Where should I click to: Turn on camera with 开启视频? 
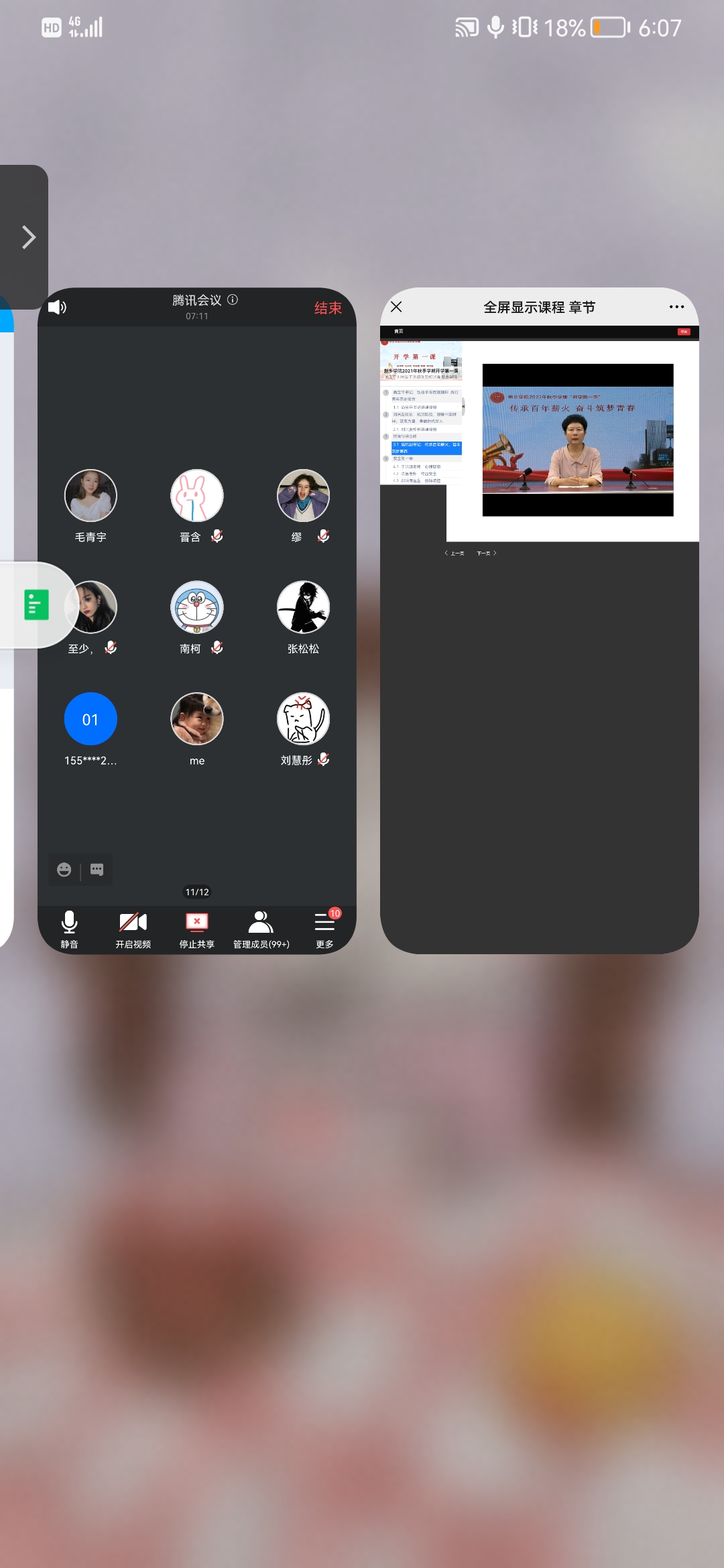coord(133,929)
